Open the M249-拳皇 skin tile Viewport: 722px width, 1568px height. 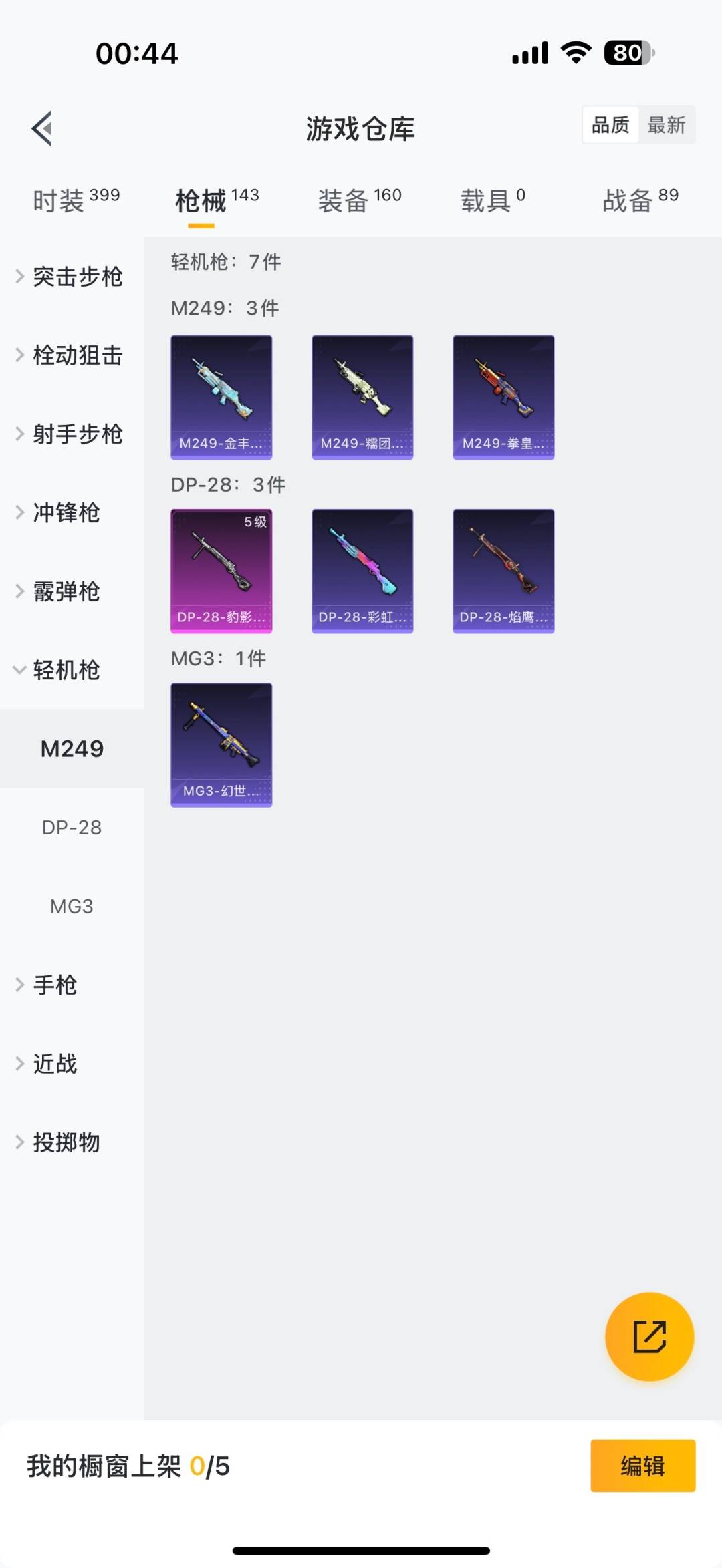click(x=503, y=398)
